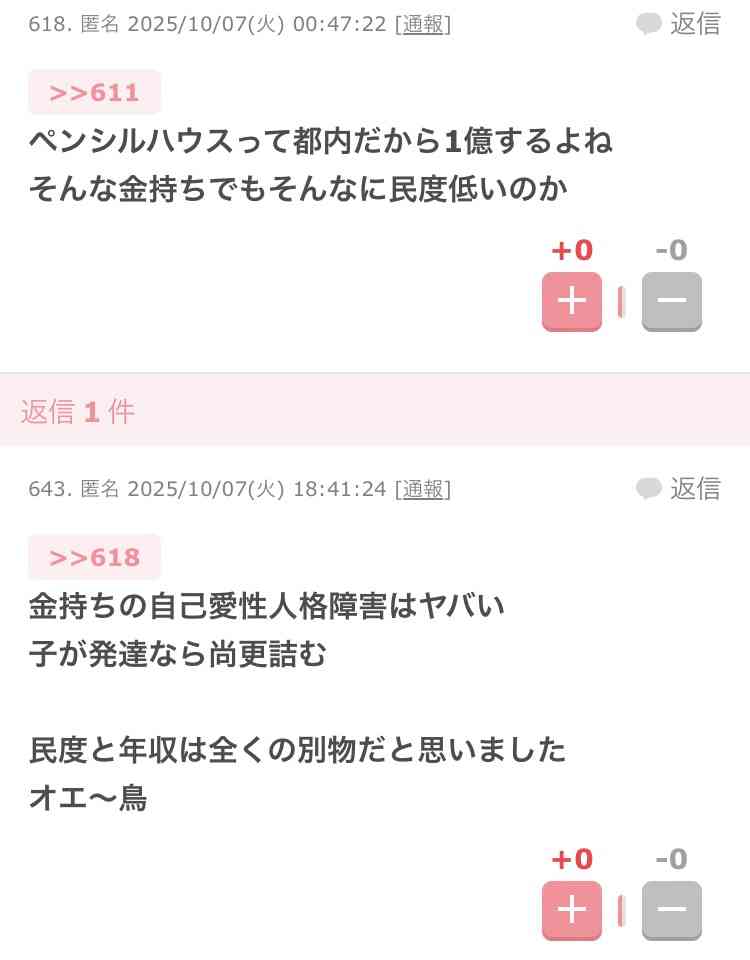Image resolution: width=750 pixels, height=960 pixels.
Task: Upvote comment 643 with plus button
Action: coord(571,910)
